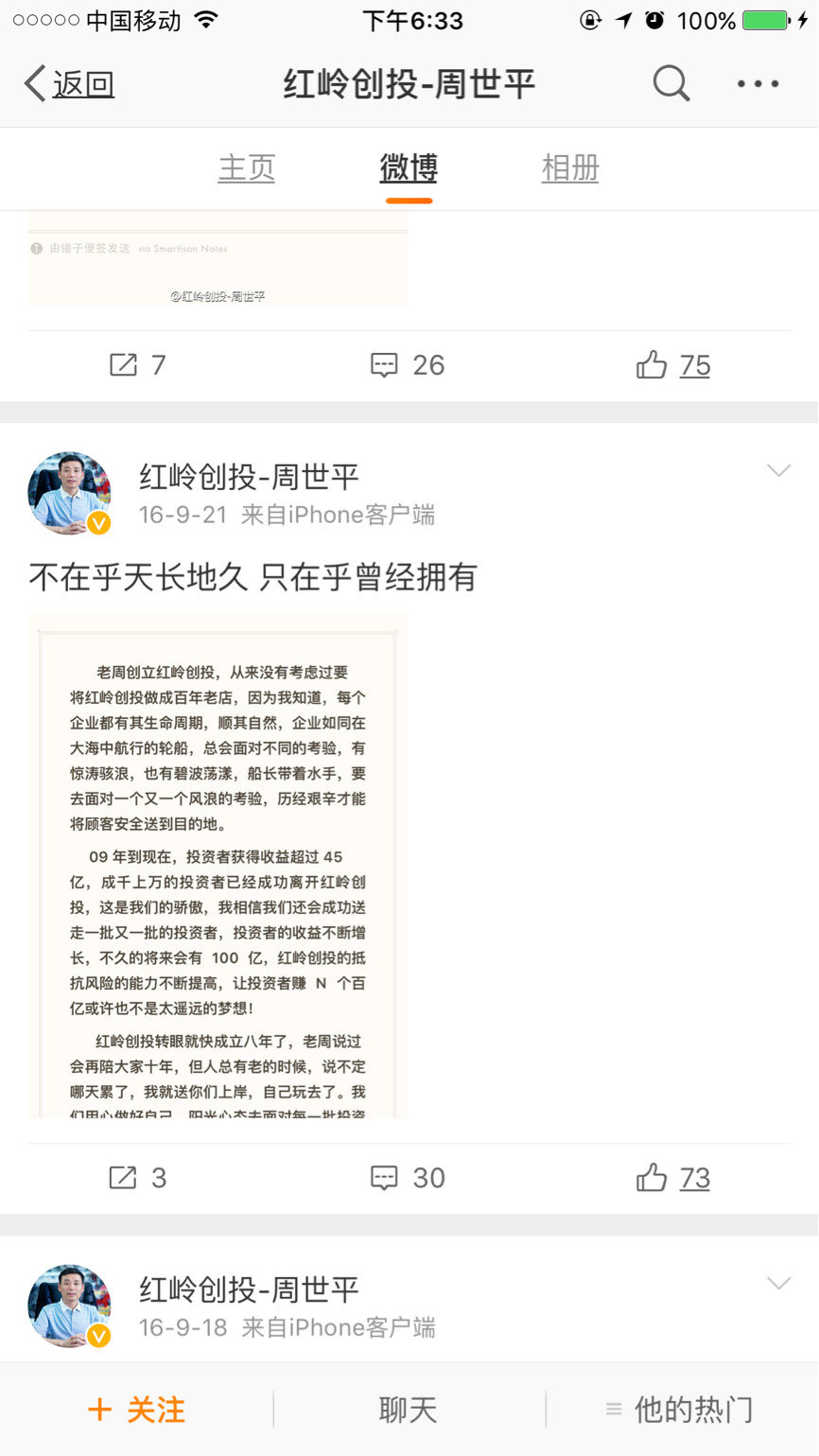The image size is (819, 1456).
Task: Repost the 16-9-21 post with 3 reposts
Action: pos(138,1178)
